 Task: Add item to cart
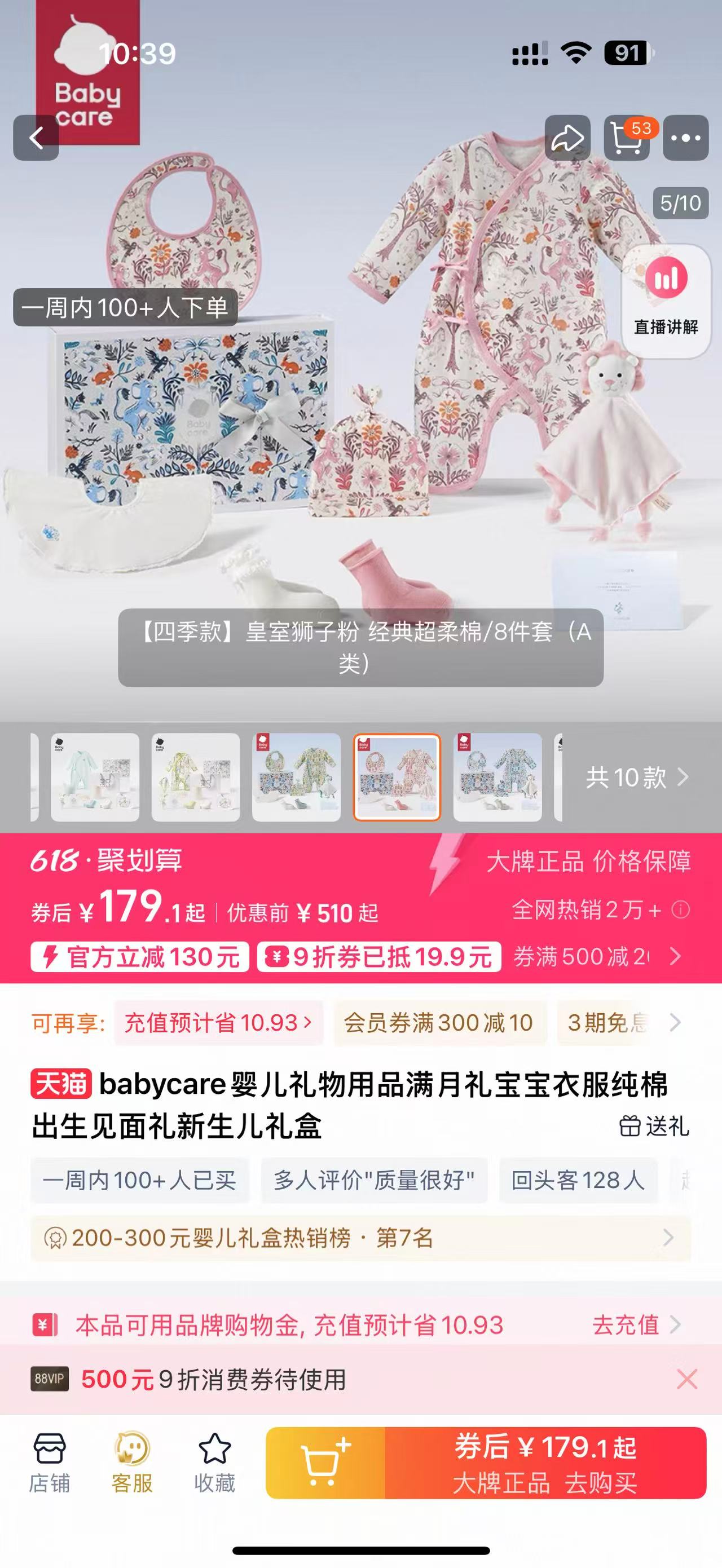(x=325, y=1462)
